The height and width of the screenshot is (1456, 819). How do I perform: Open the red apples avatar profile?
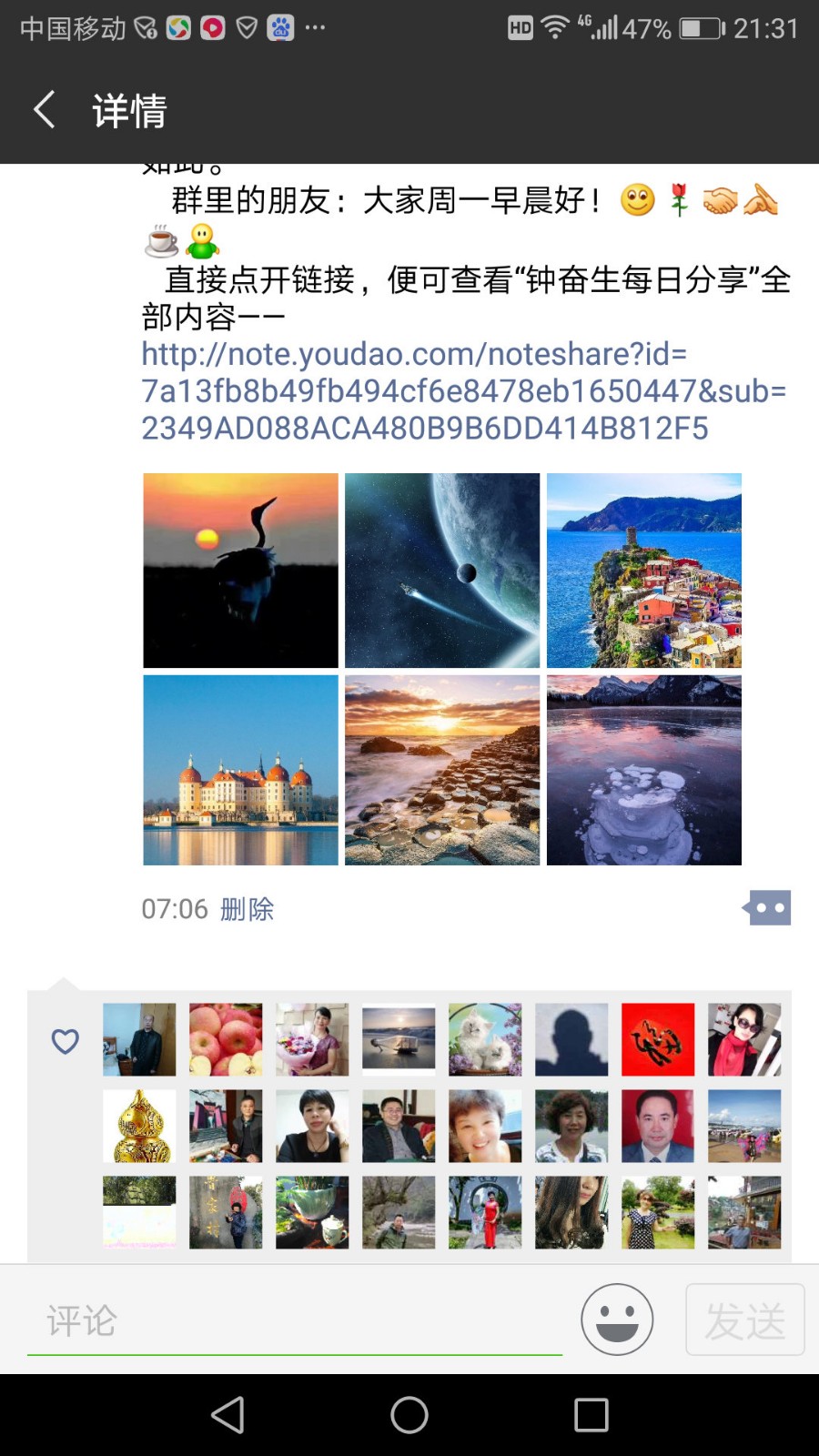click(x=226, y=1040)
